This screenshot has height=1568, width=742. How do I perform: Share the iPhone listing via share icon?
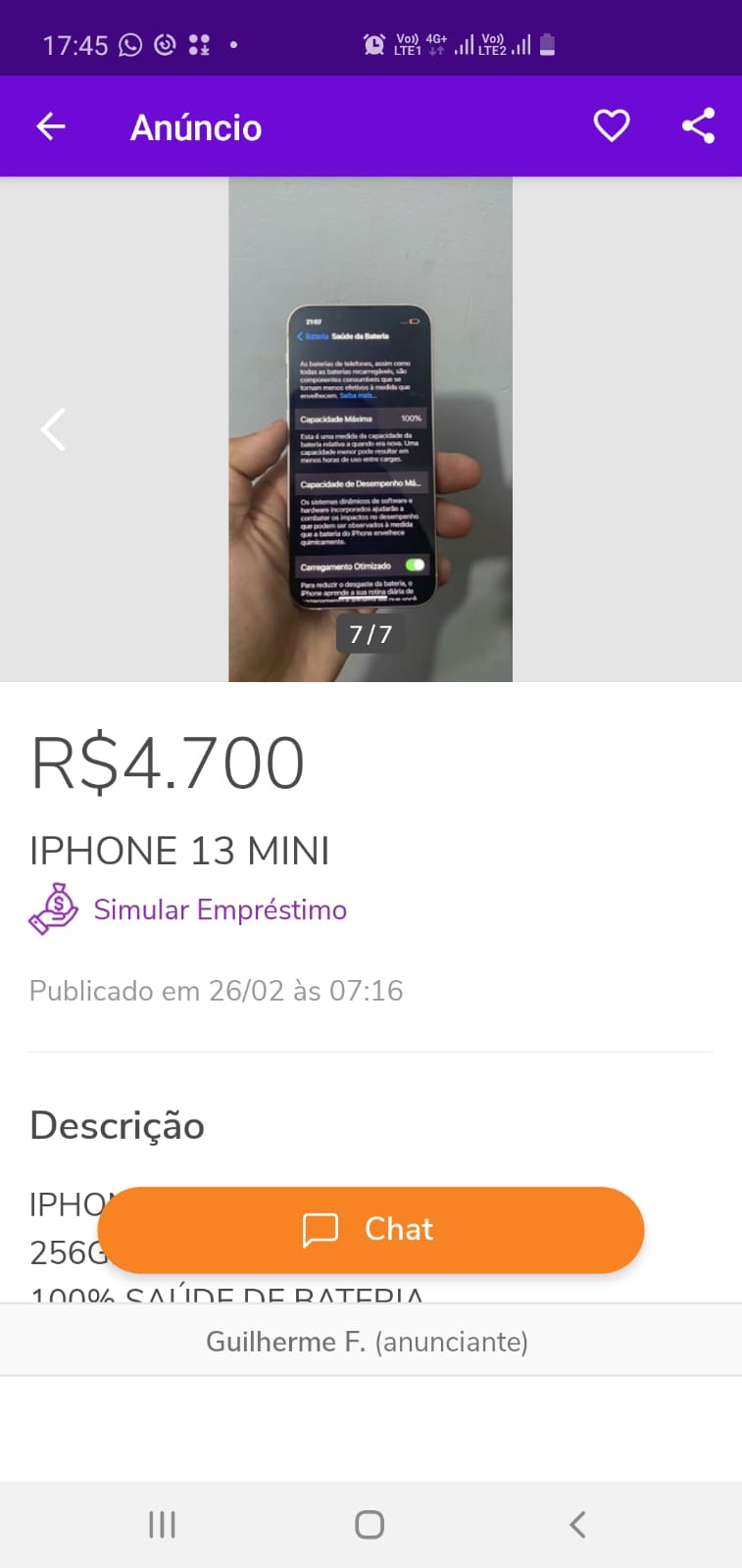(698, 125)
